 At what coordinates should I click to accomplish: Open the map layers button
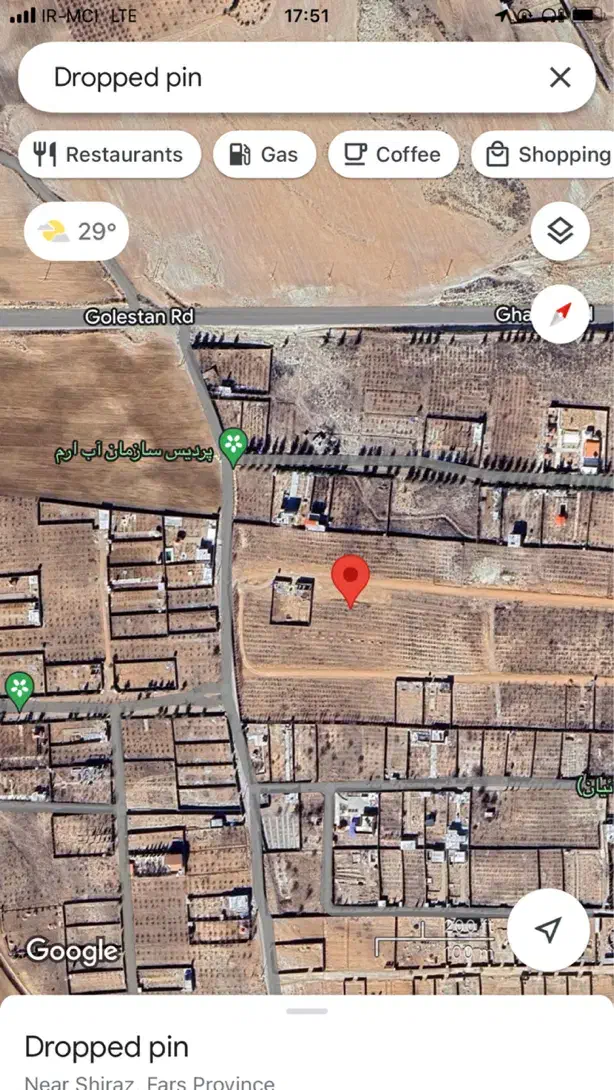[560, 232]
